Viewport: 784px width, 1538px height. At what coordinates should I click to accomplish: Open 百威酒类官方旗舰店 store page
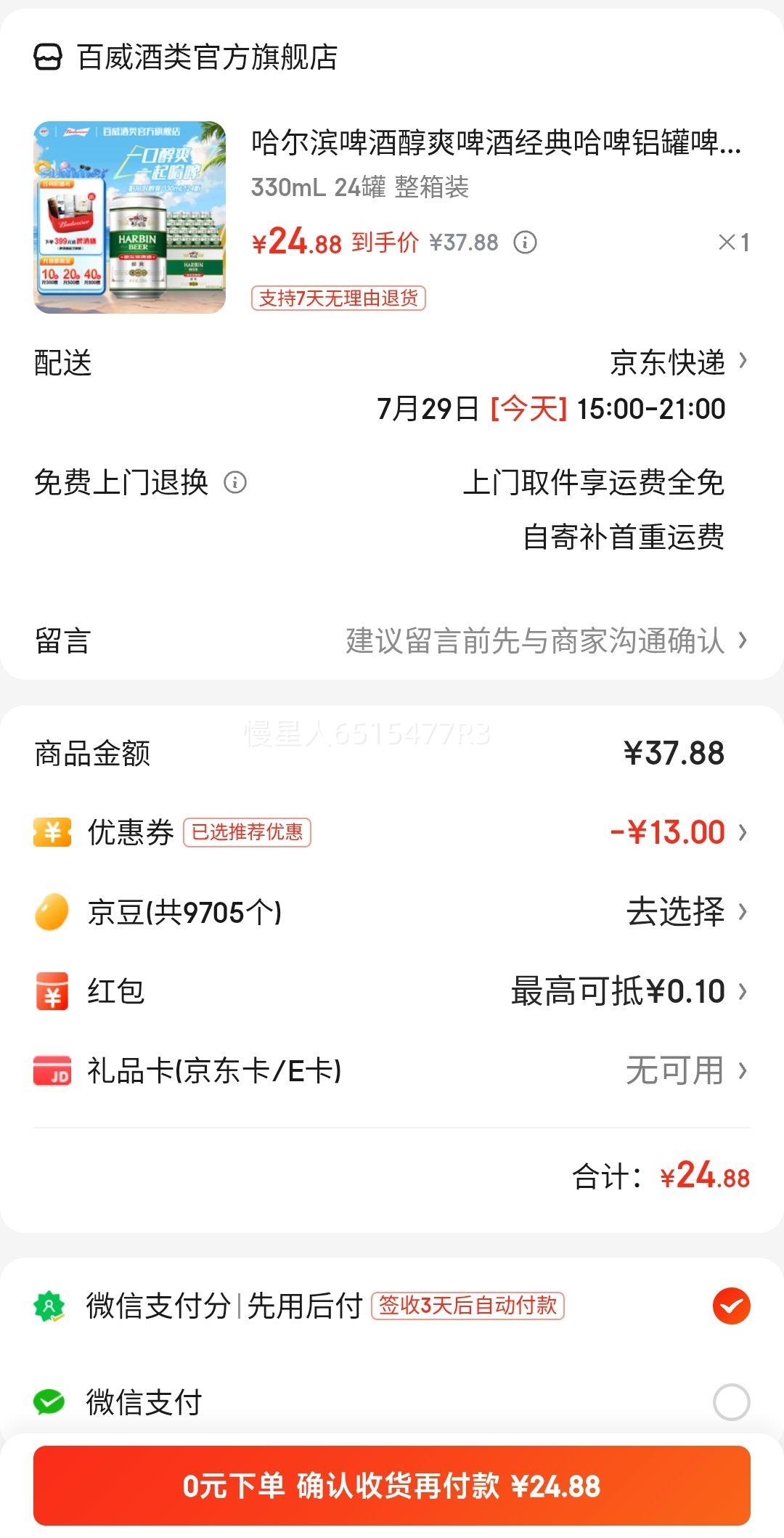(x=207, y=57)
